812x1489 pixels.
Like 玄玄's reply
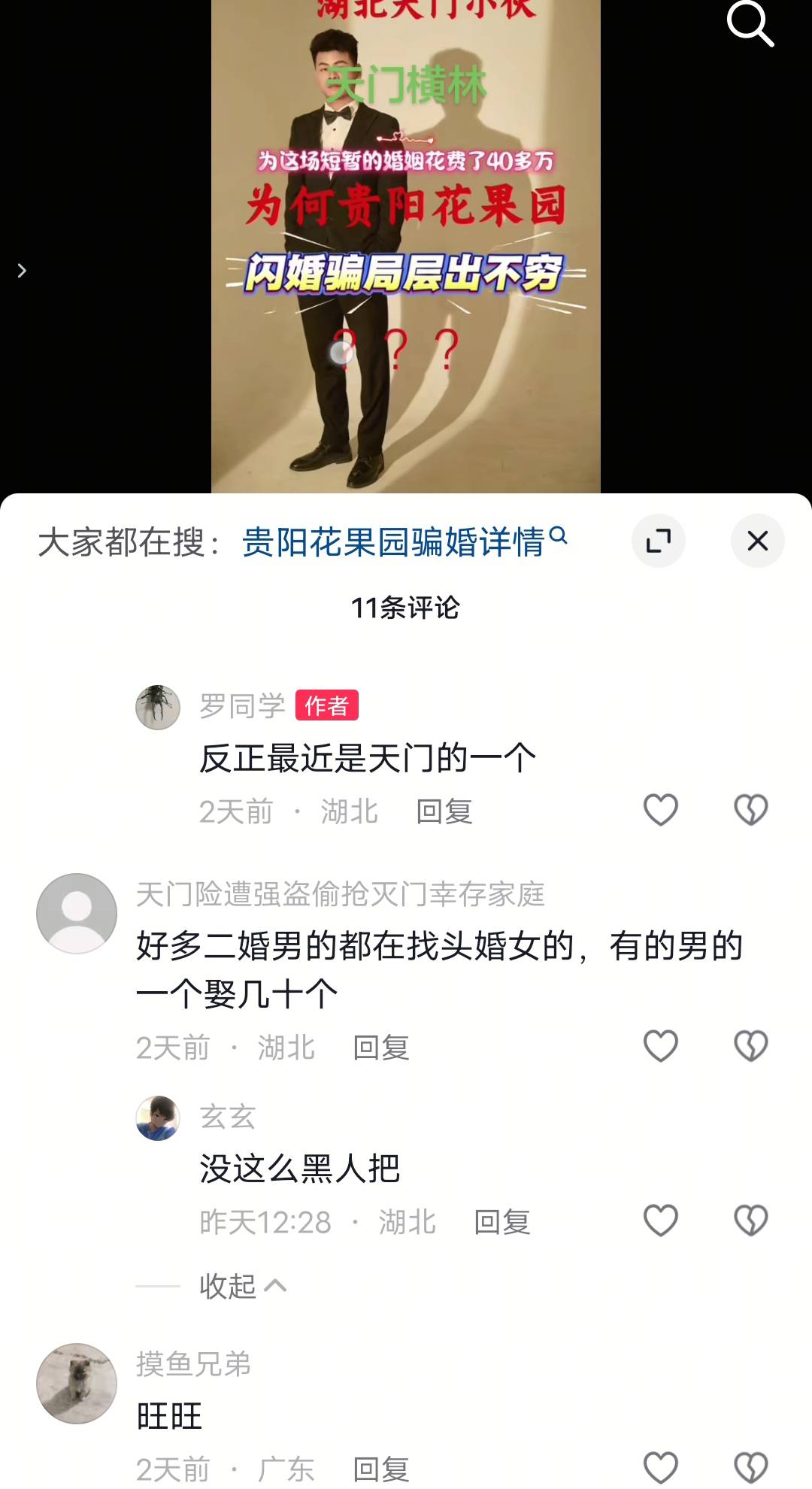661,1221
